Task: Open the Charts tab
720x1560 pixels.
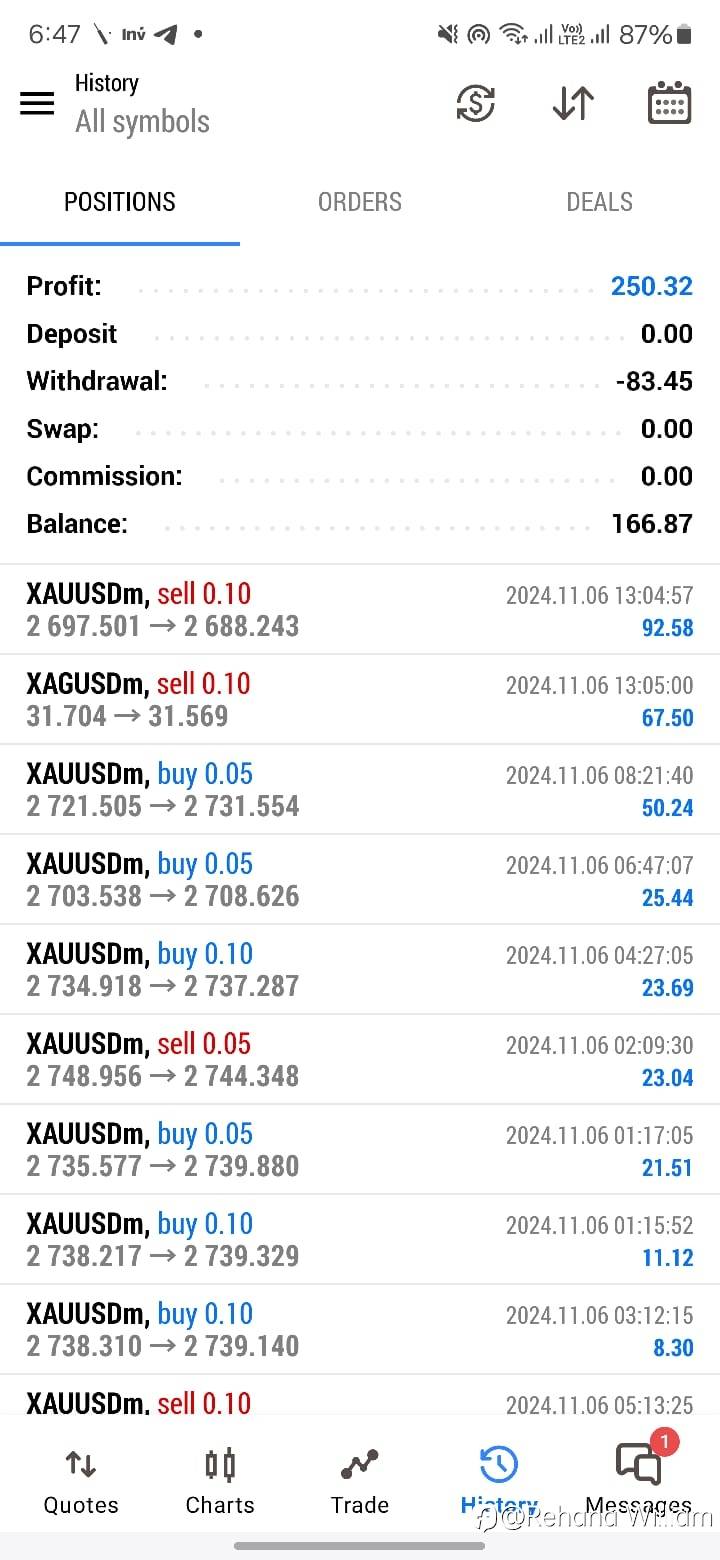Action: (220, 1482)
